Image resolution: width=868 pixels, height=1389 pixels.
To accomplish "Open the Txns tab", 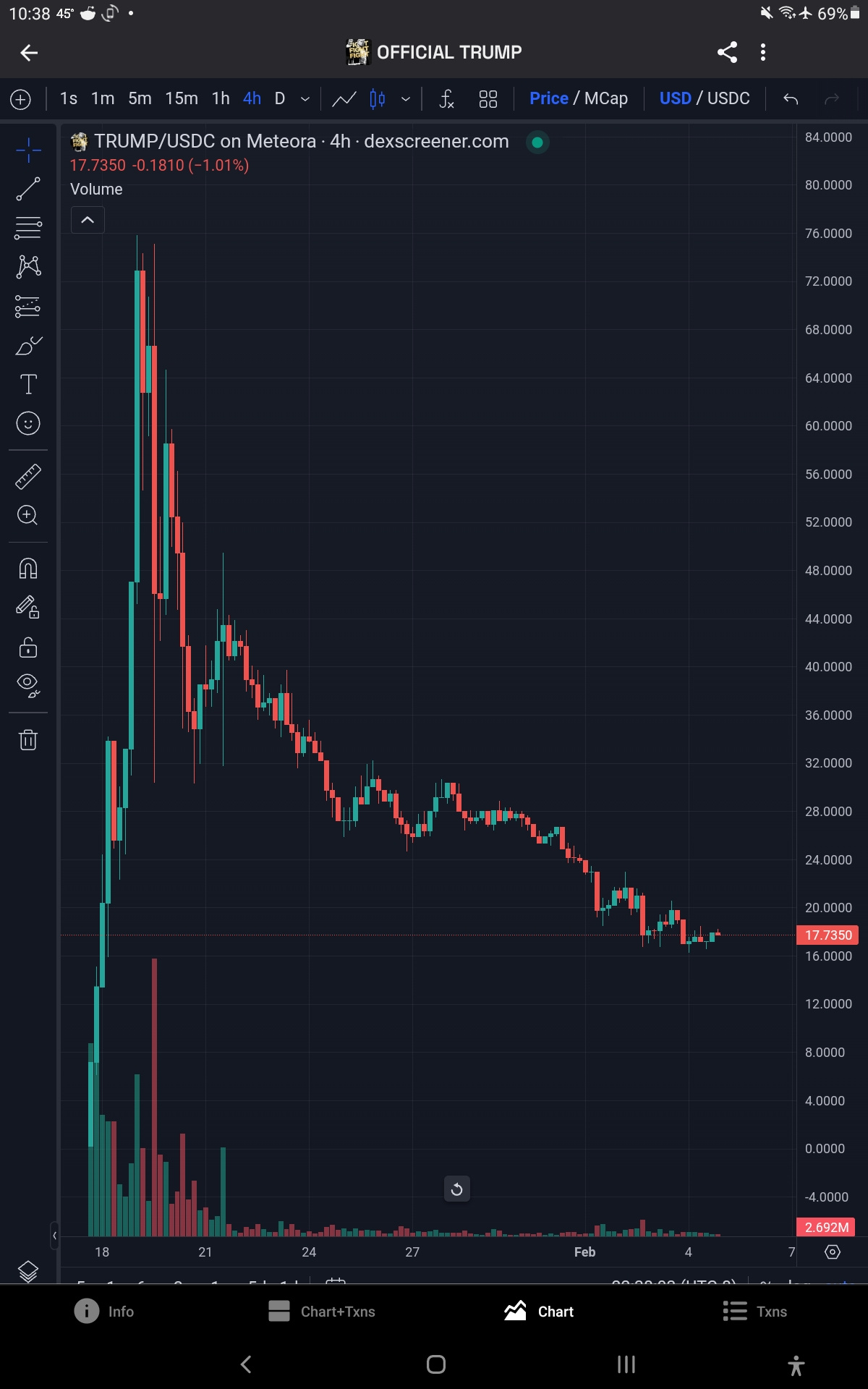I will [x=755, y=1311].
